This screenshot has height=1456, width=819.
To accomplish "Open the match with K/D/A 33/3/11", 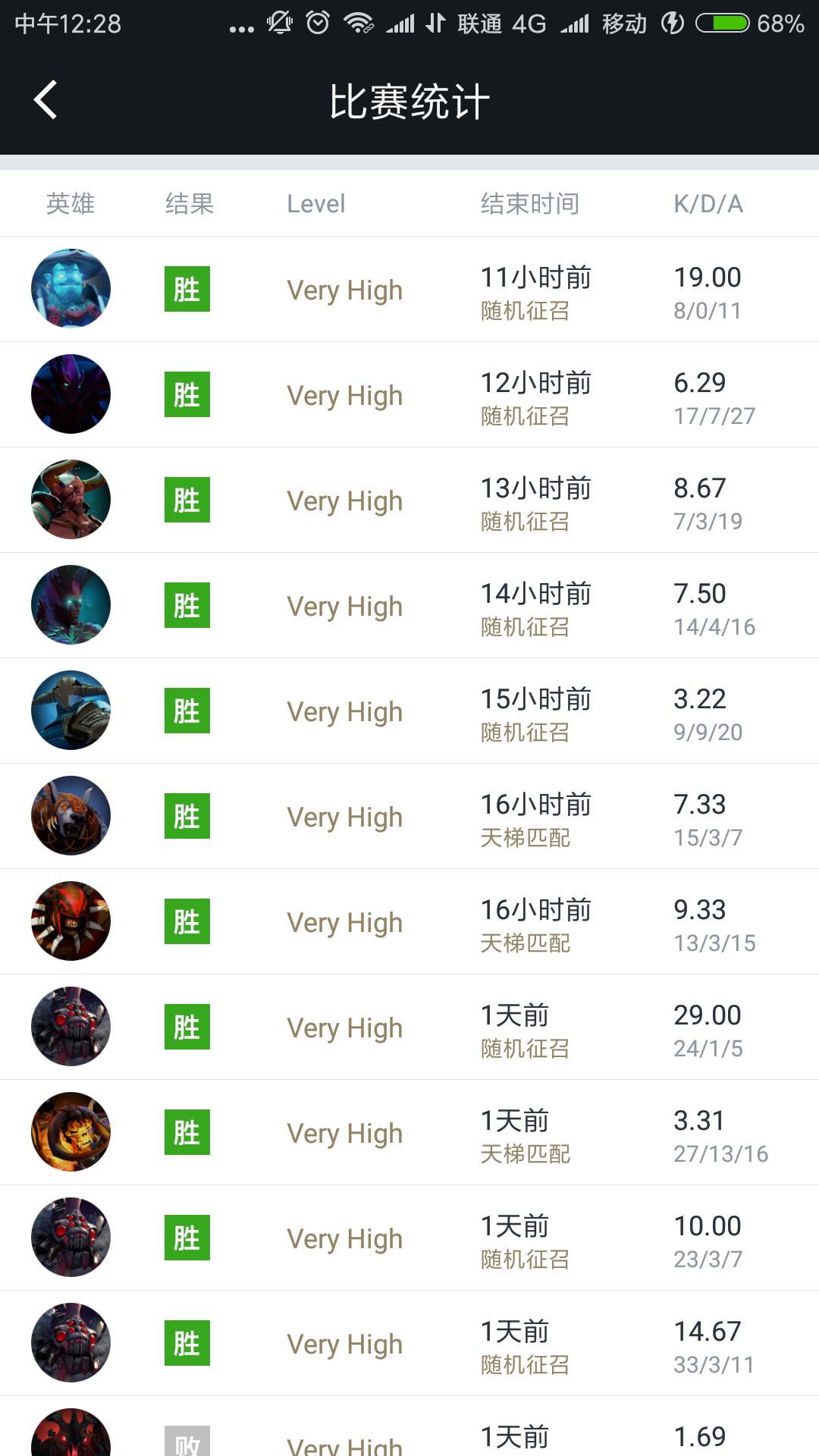I will pyautogui.click(x=409, y=1343).
